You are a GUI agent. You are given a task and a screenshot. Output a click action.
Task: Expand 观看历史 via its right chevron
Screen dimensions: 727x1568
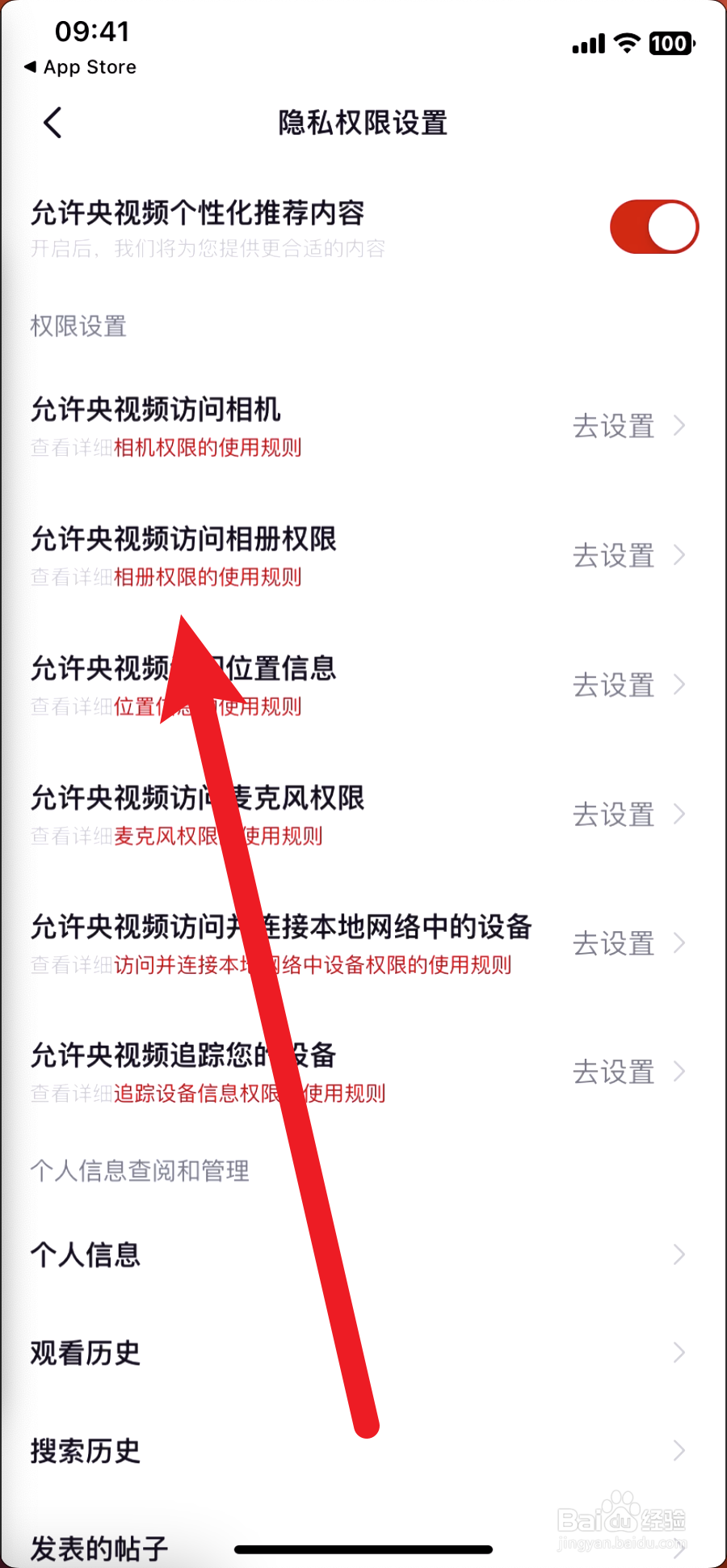coord(679,1352)
